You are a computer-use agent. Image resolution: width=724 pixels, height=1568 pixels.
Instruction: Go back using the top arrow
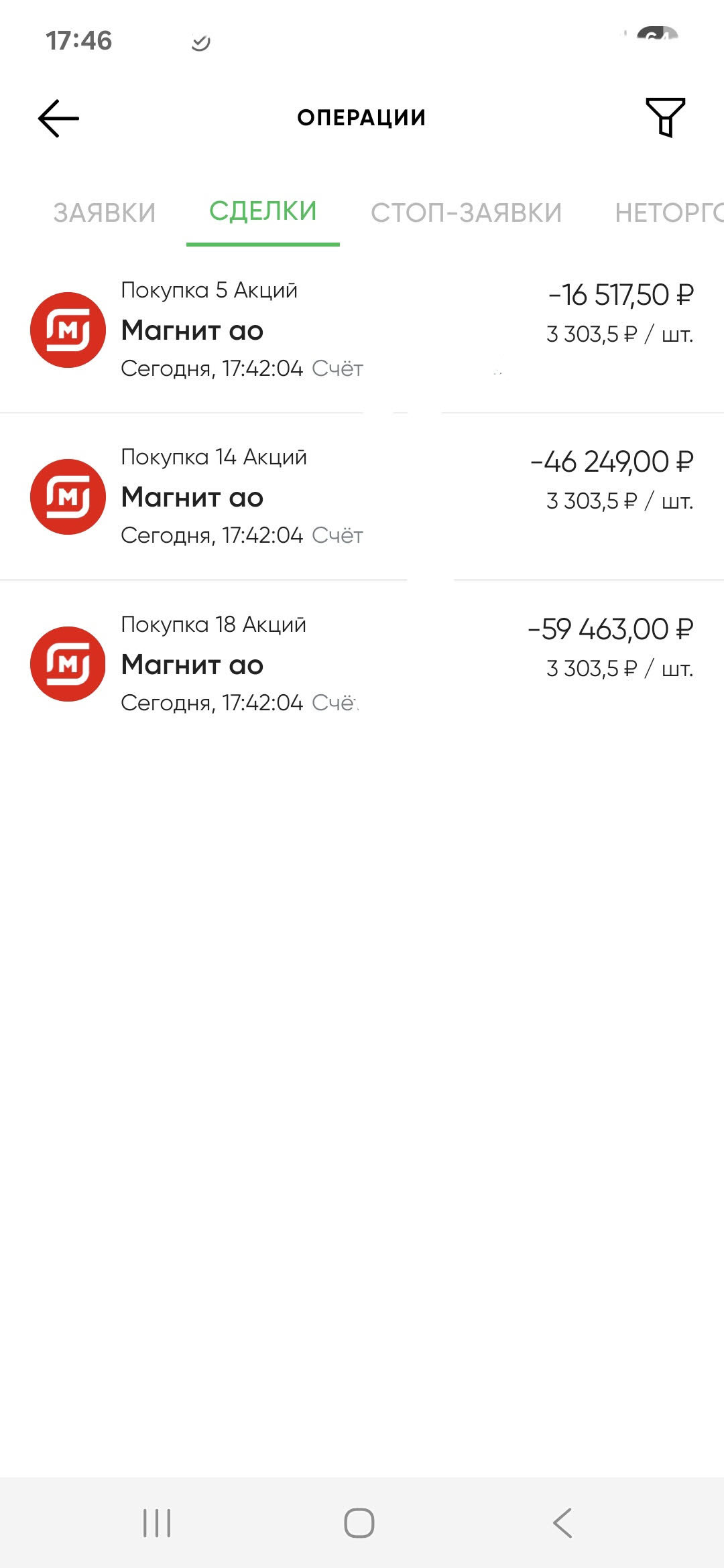click(58, 119)
